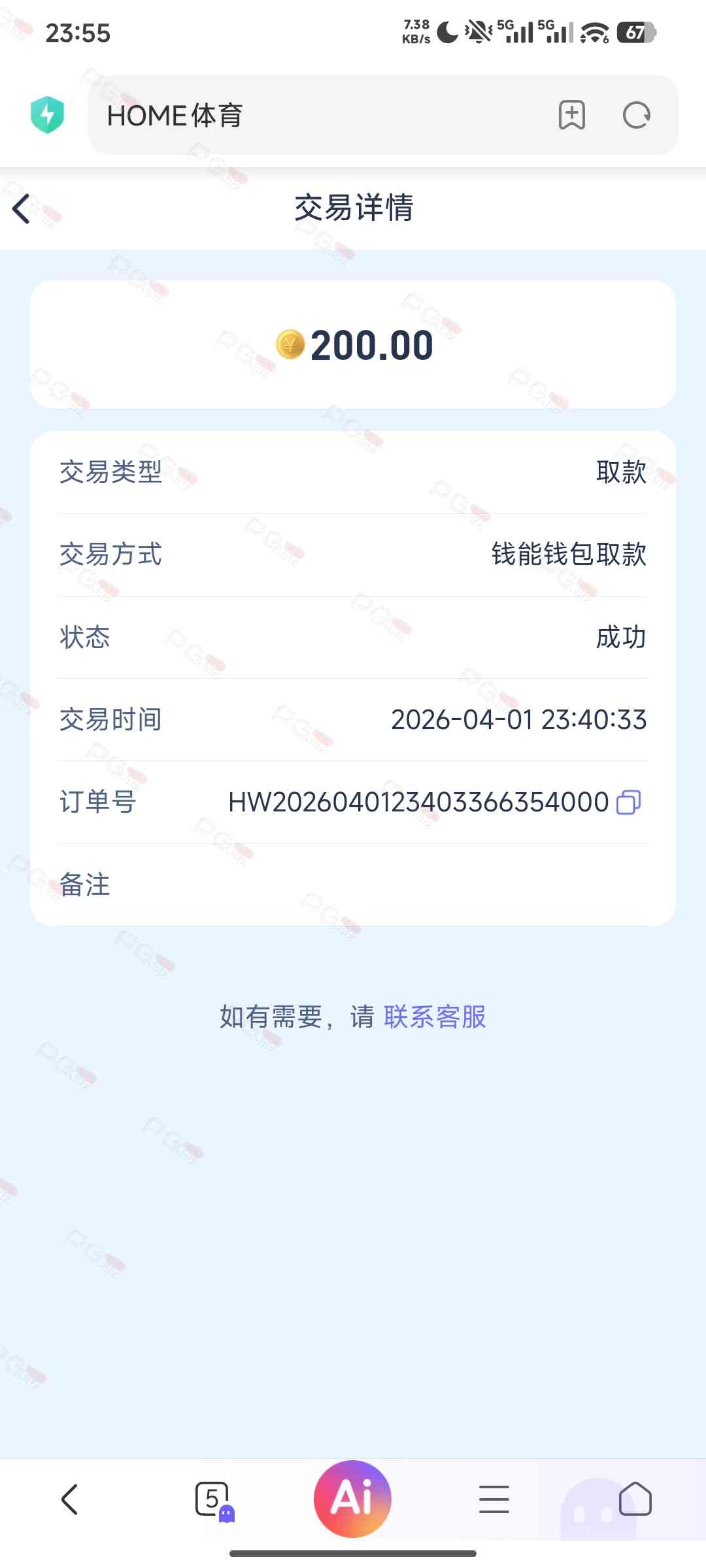Navigate back with the browser's bottom arrow

pyautogui.click(x=70, y=1499)
